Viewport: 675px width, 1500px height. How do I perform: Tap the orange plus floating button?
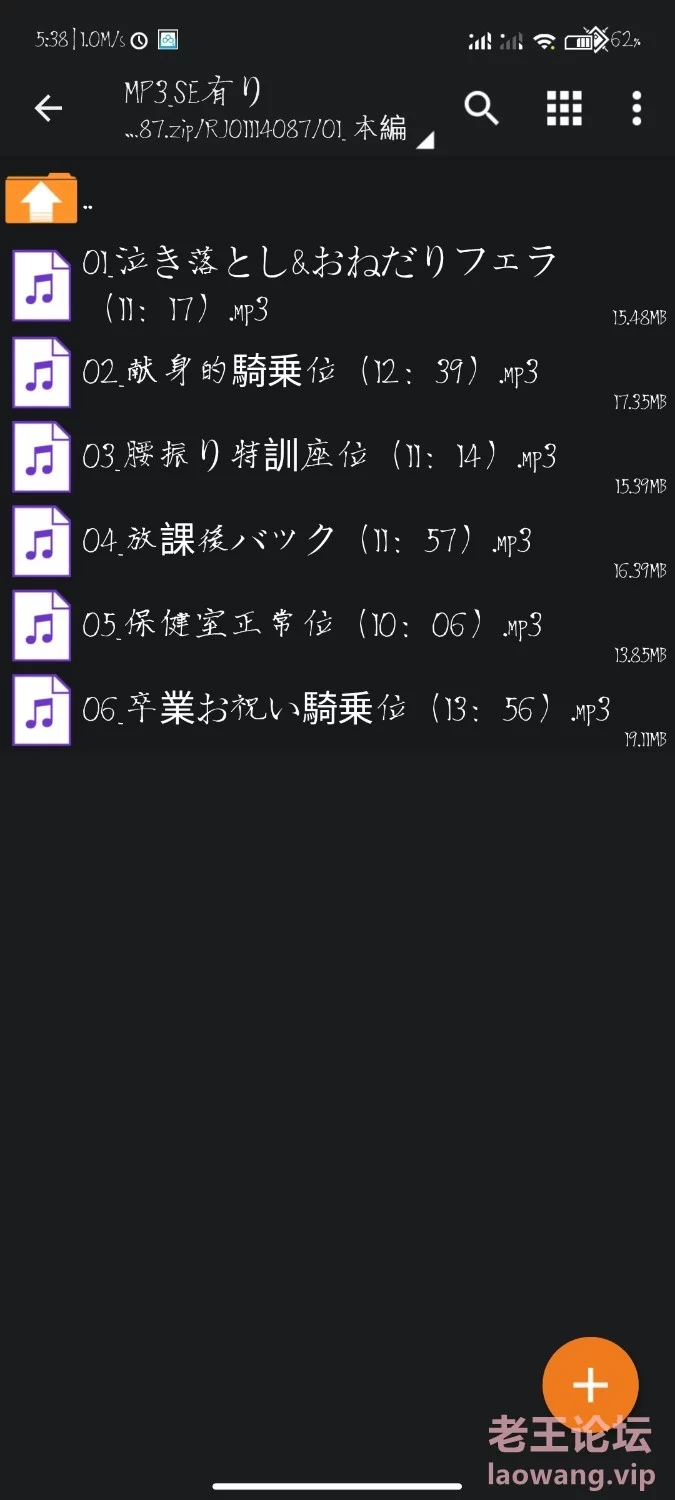click(x=590, y=1385)
